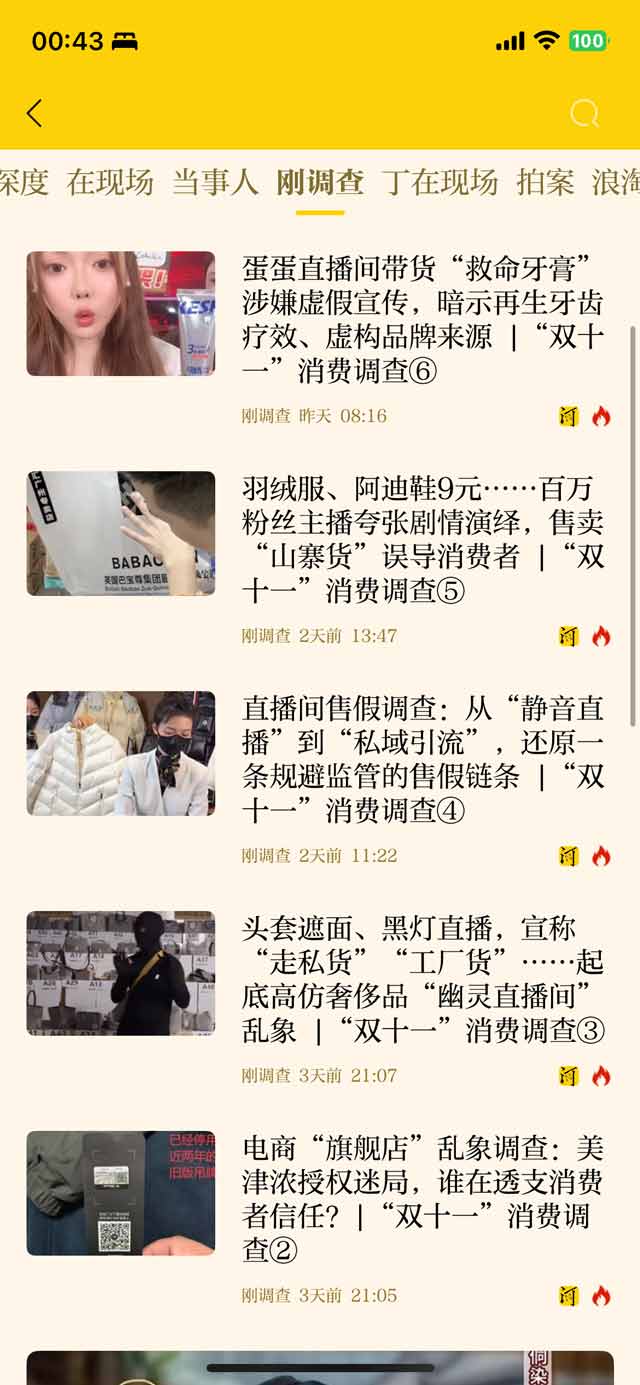Read the 羽绒服、阿迪鞋9元 article
The width and height of the screenshot is (640, 1385).
click(x=422, y=540)
